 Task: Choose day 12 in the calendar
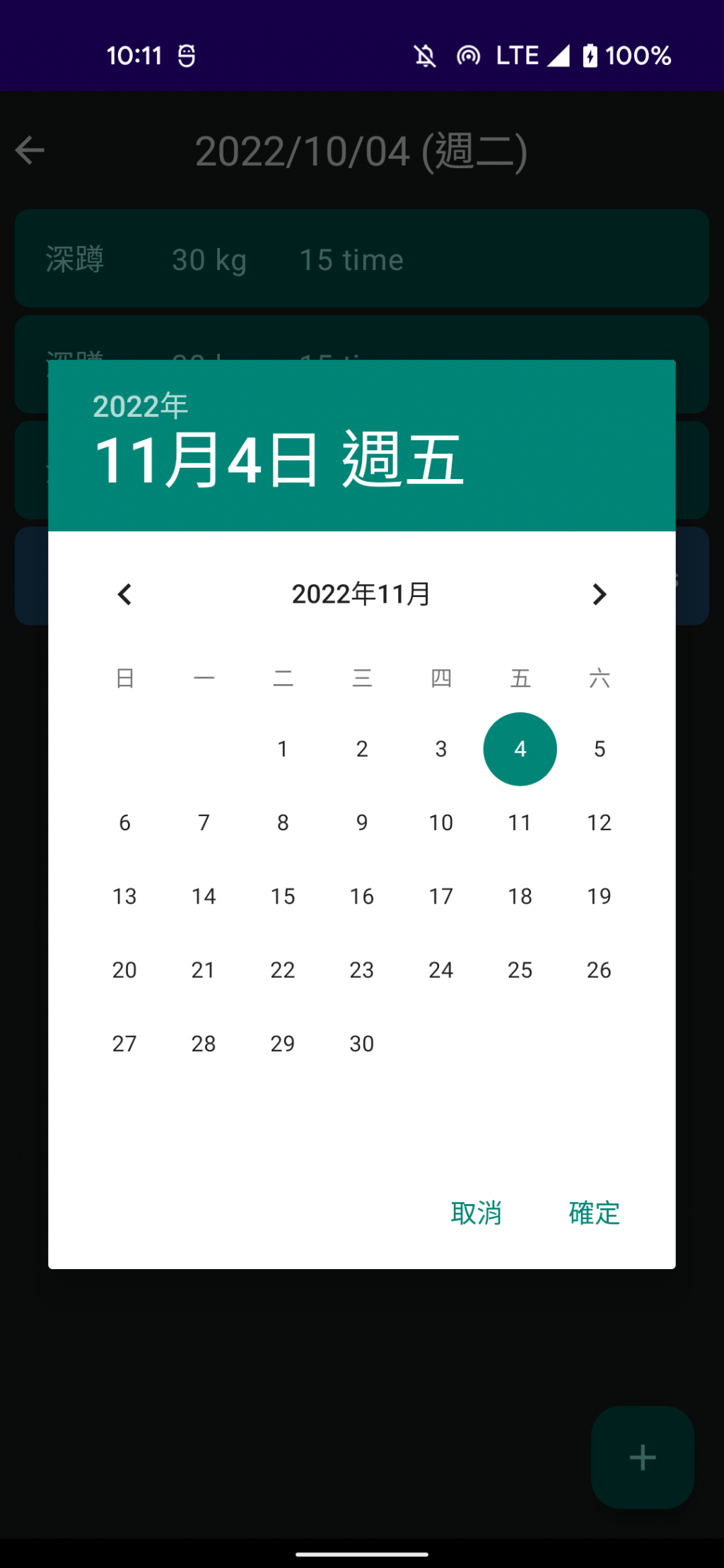click(599, 823)
